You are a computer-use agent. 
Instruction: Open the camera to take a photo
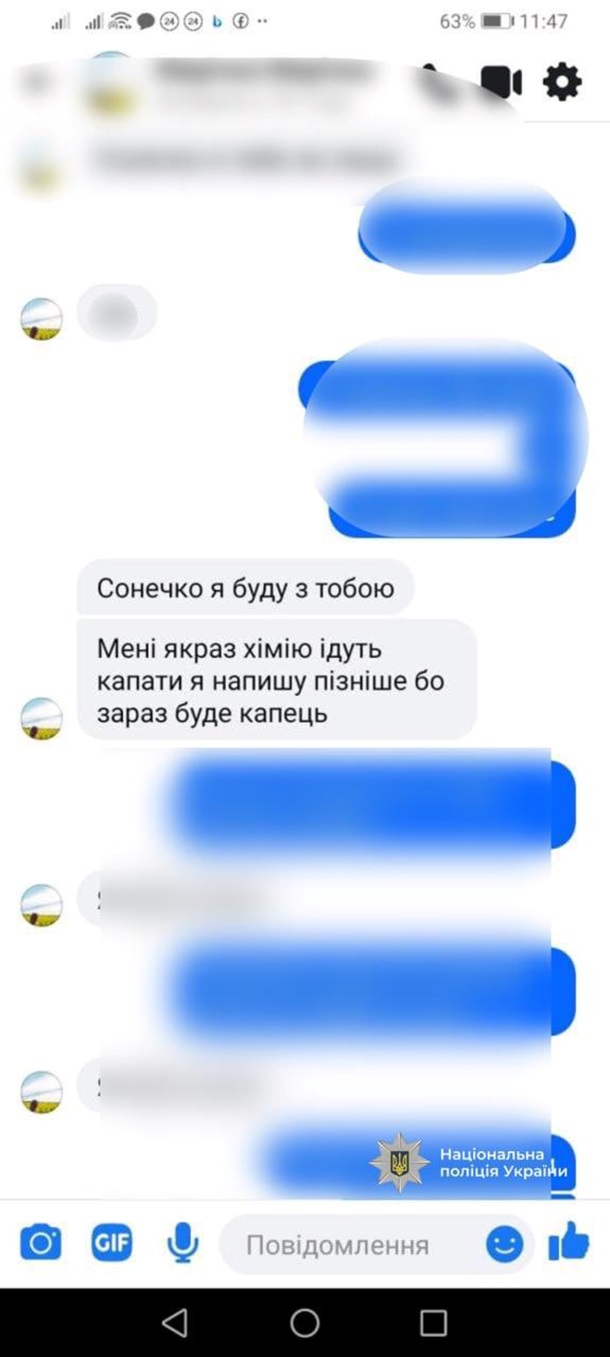tap(41, 1243)
